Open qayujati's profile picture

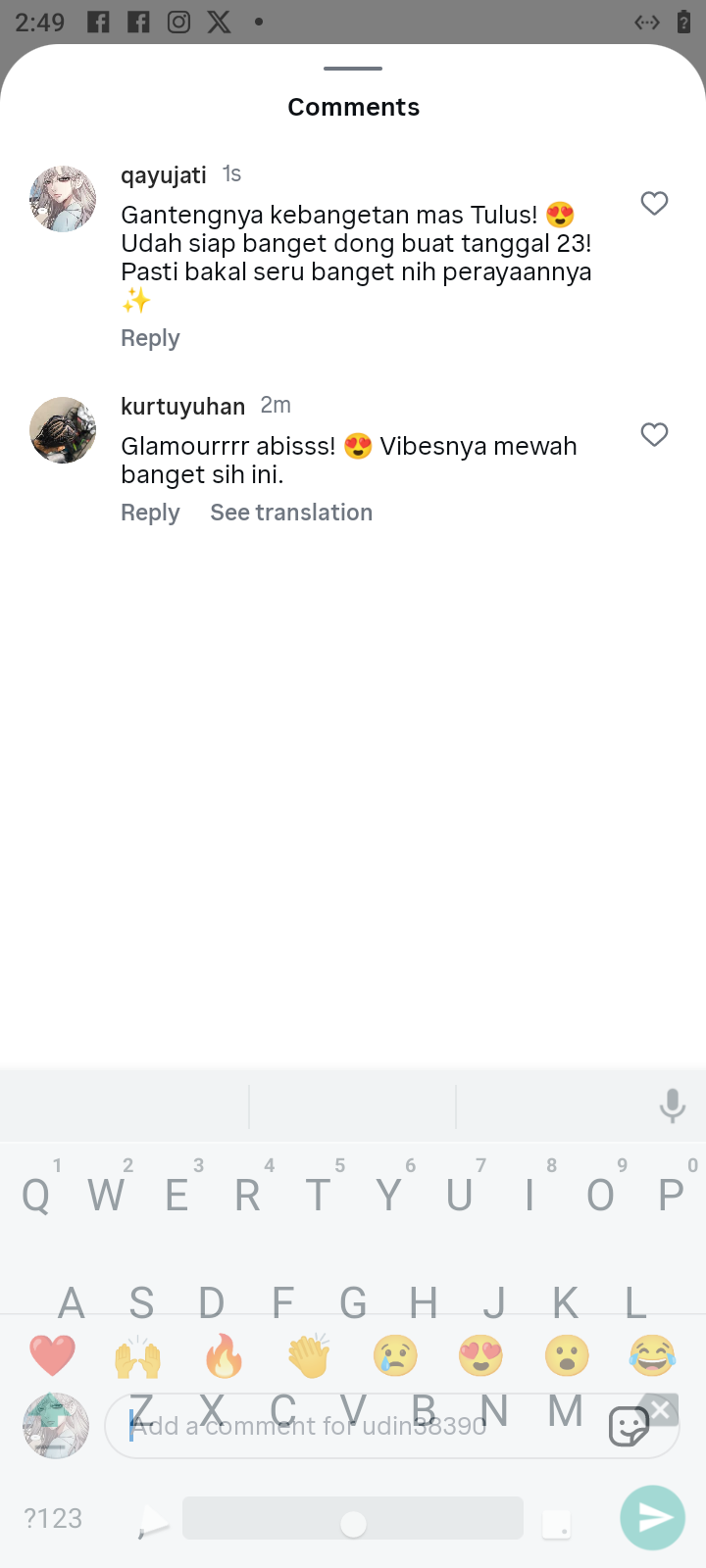coord(63,199)
